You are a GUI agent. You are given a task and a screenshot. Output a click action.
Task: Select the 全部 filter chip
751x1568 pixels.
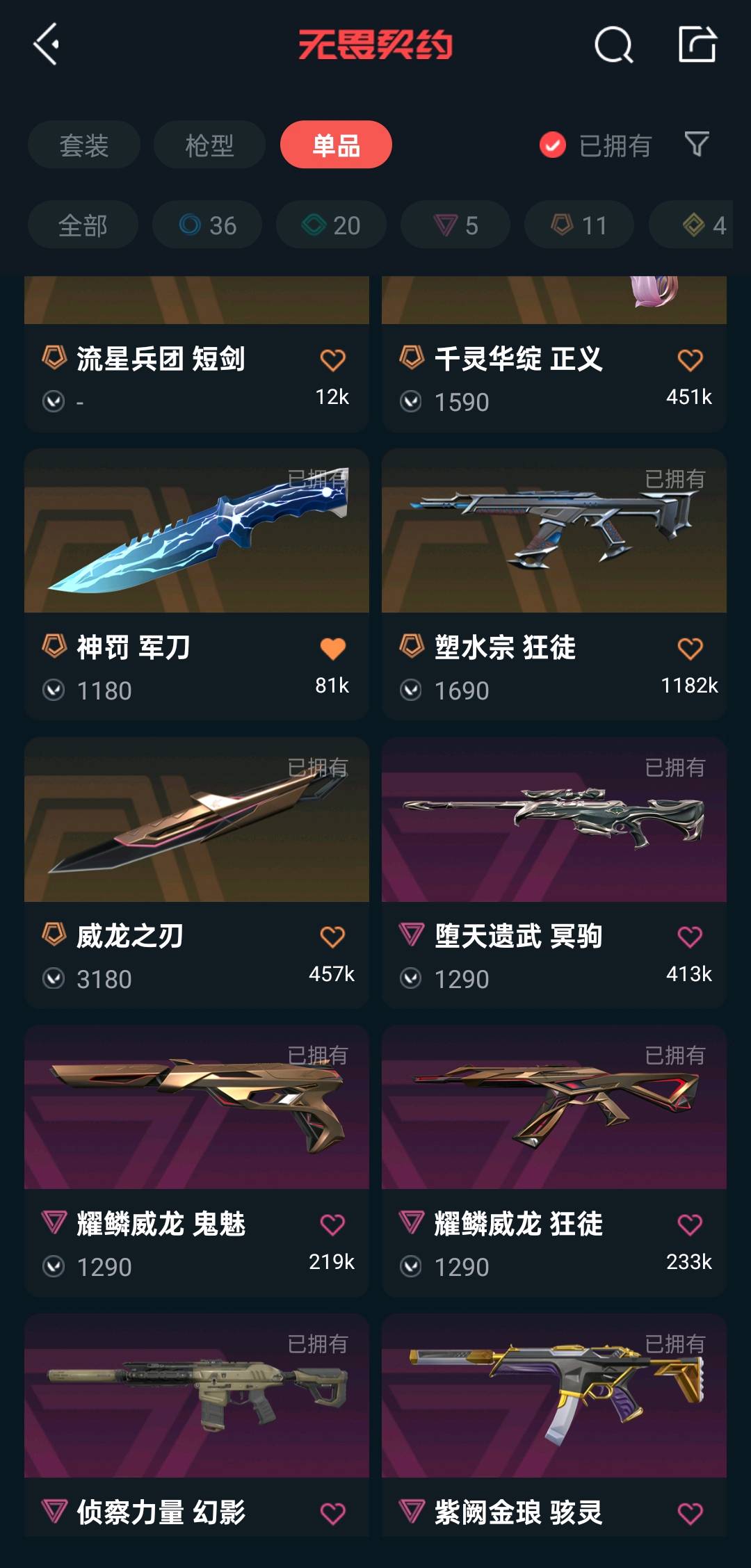point(83,225)
